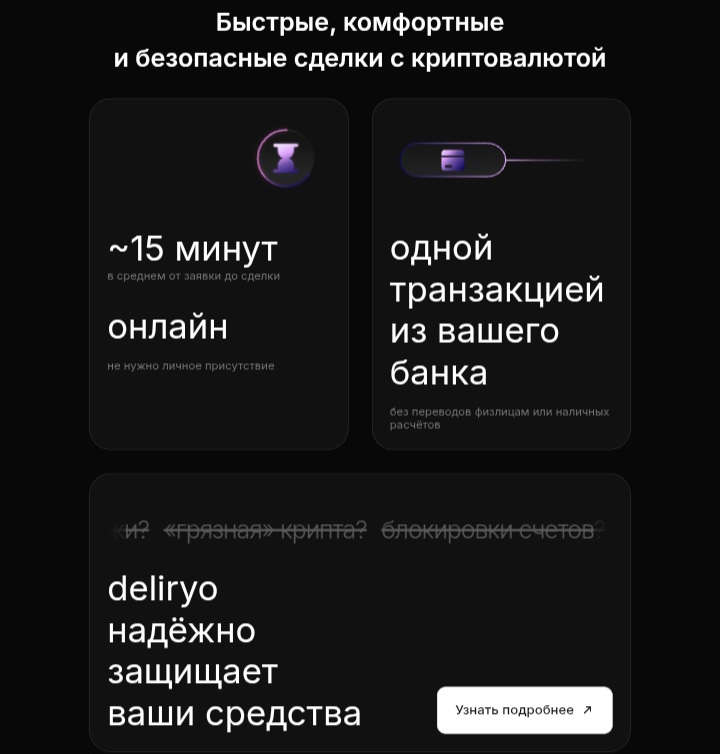Click the hourglass icon's dark circular background
The width and height of the screenshot is (720, 754).
[x=286, y=155]
